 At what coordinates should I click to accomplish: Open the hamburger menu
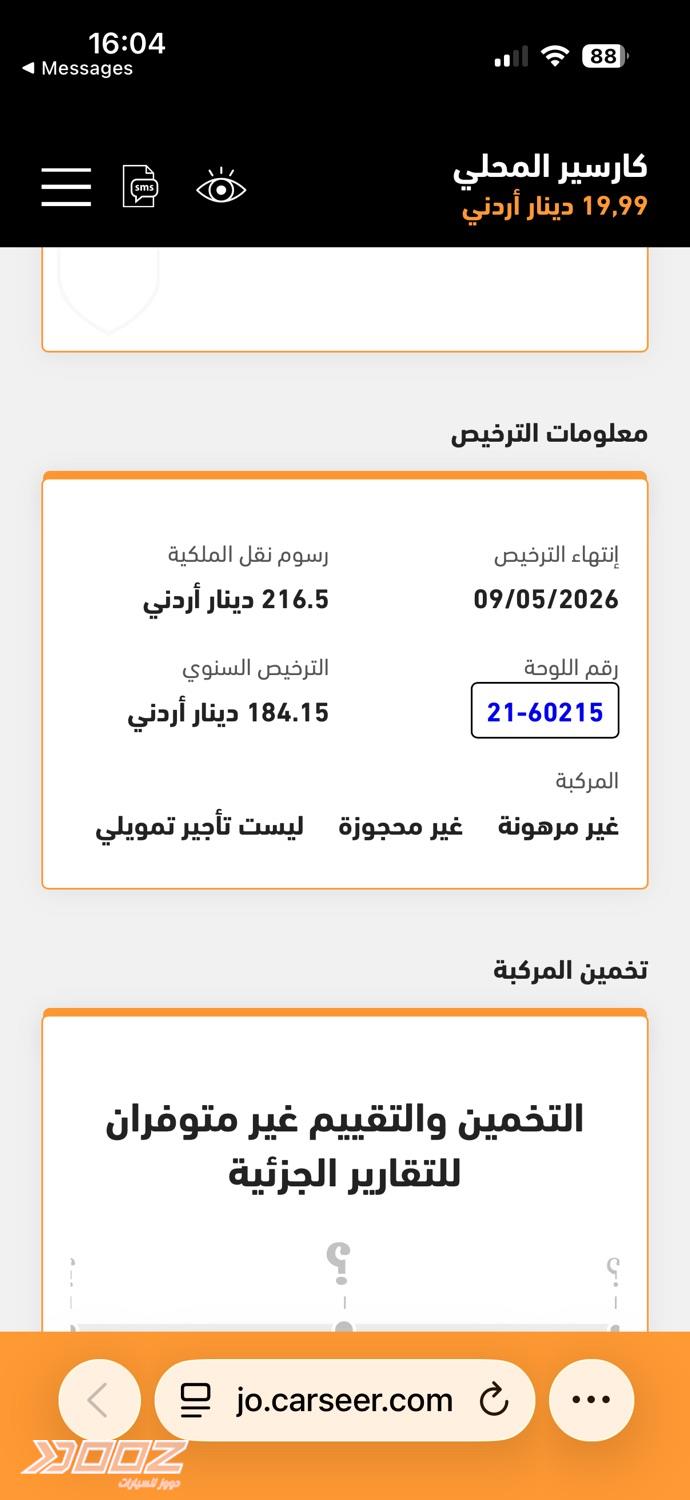coord(66,187)
